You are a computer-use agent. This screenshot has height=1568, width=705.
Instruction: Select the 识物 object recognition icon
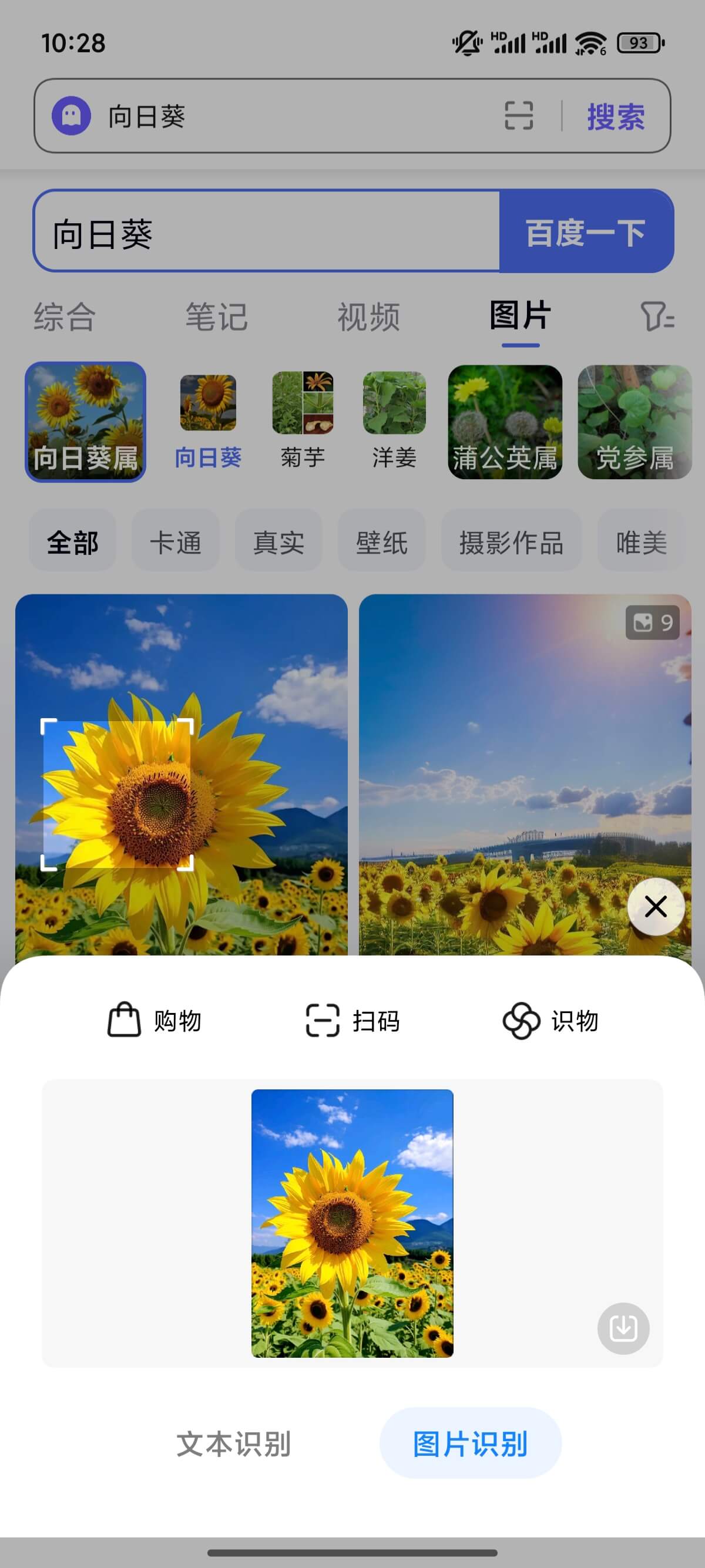(x=522, y=1020)
